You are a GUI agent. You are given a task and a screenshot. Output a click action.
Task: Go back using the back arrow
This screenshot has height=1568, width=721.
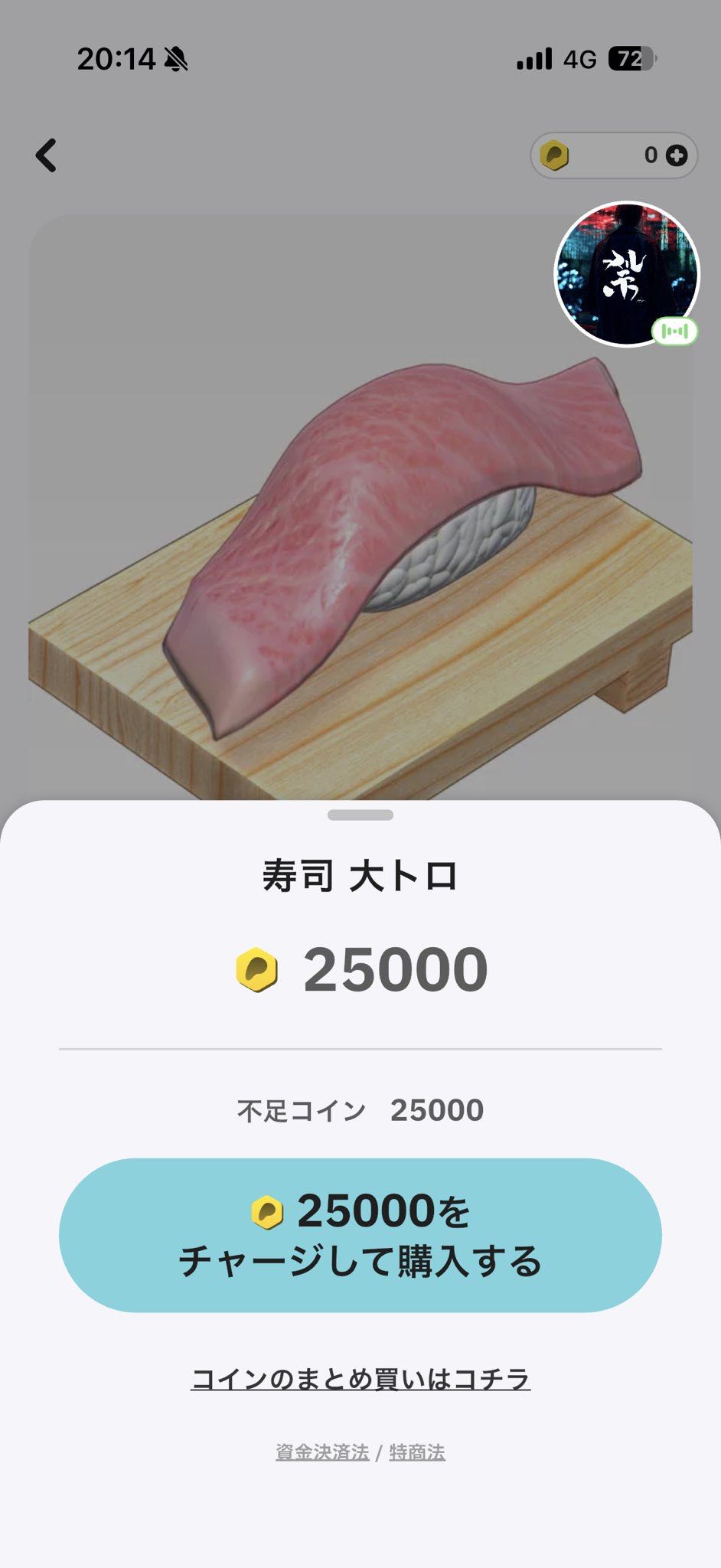coord(47,155)
